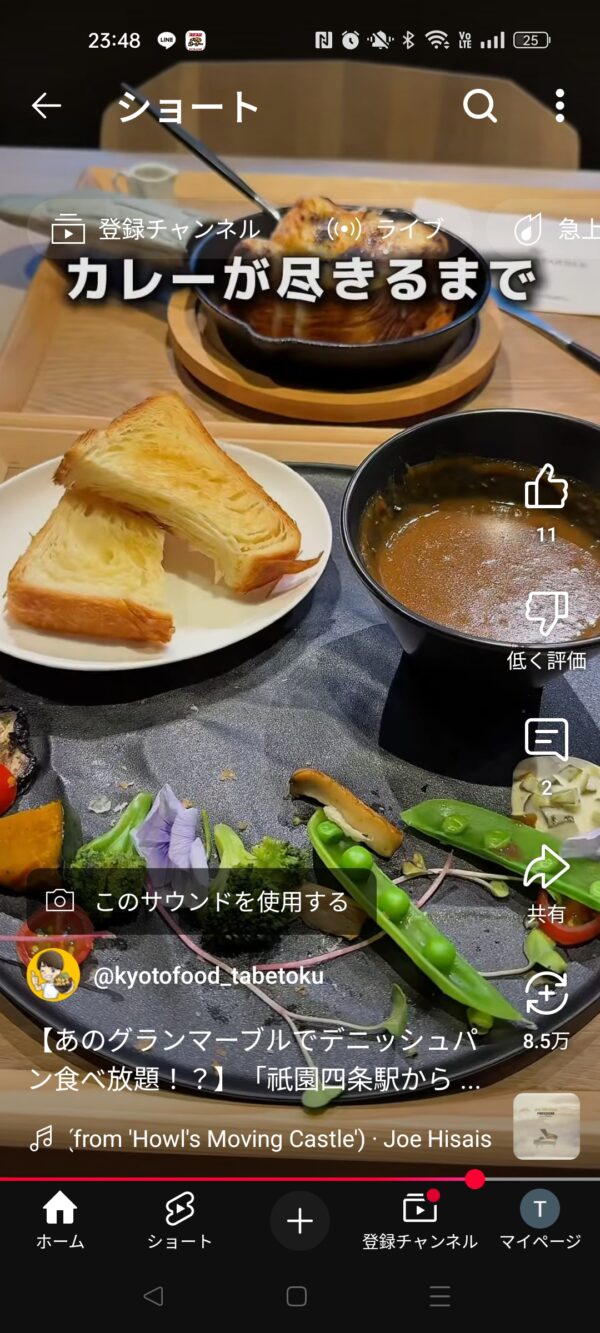Tap このサウンドを使用する button
This screenshot has height=1333, width=600.
click(x=200, y=902)
